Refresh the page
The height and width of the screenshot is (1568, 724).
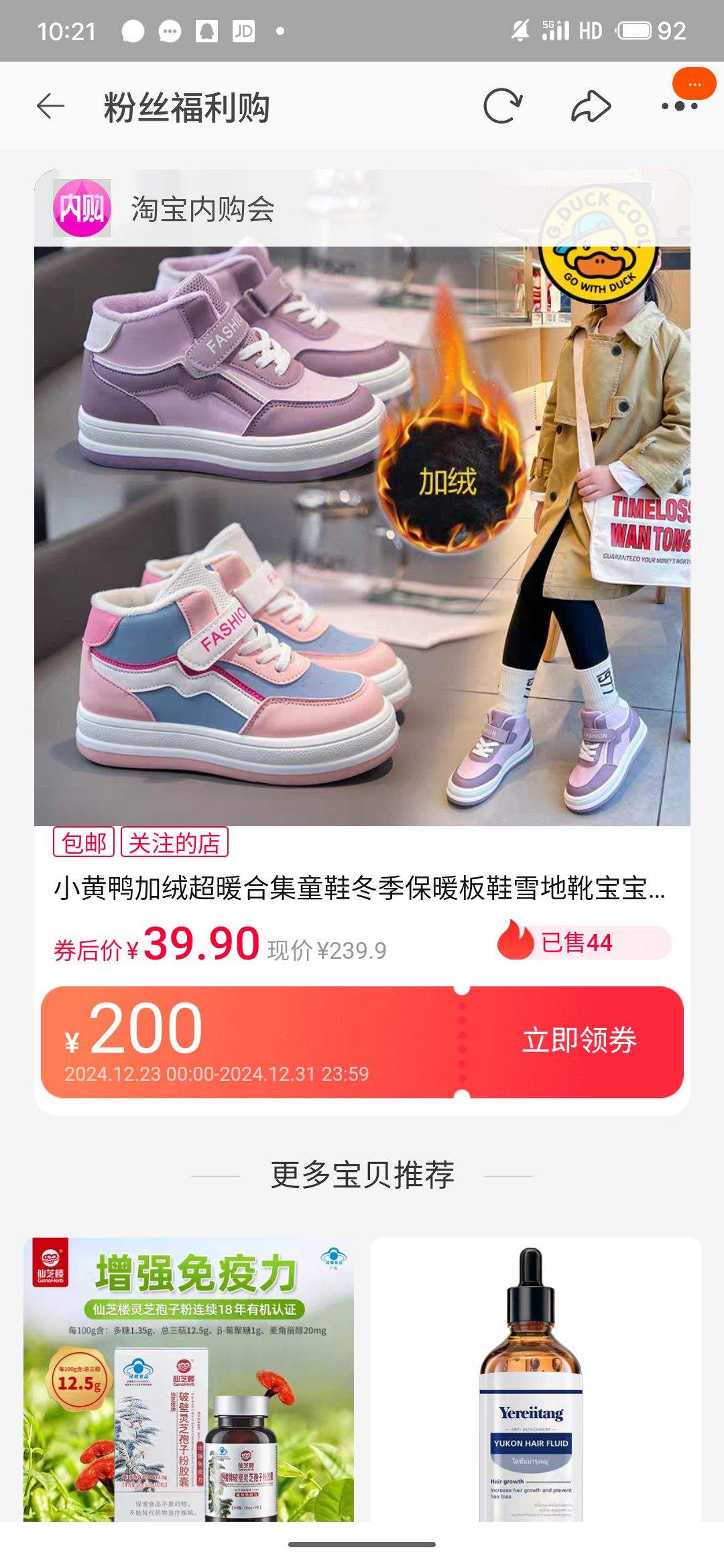[x=502, y=106]
